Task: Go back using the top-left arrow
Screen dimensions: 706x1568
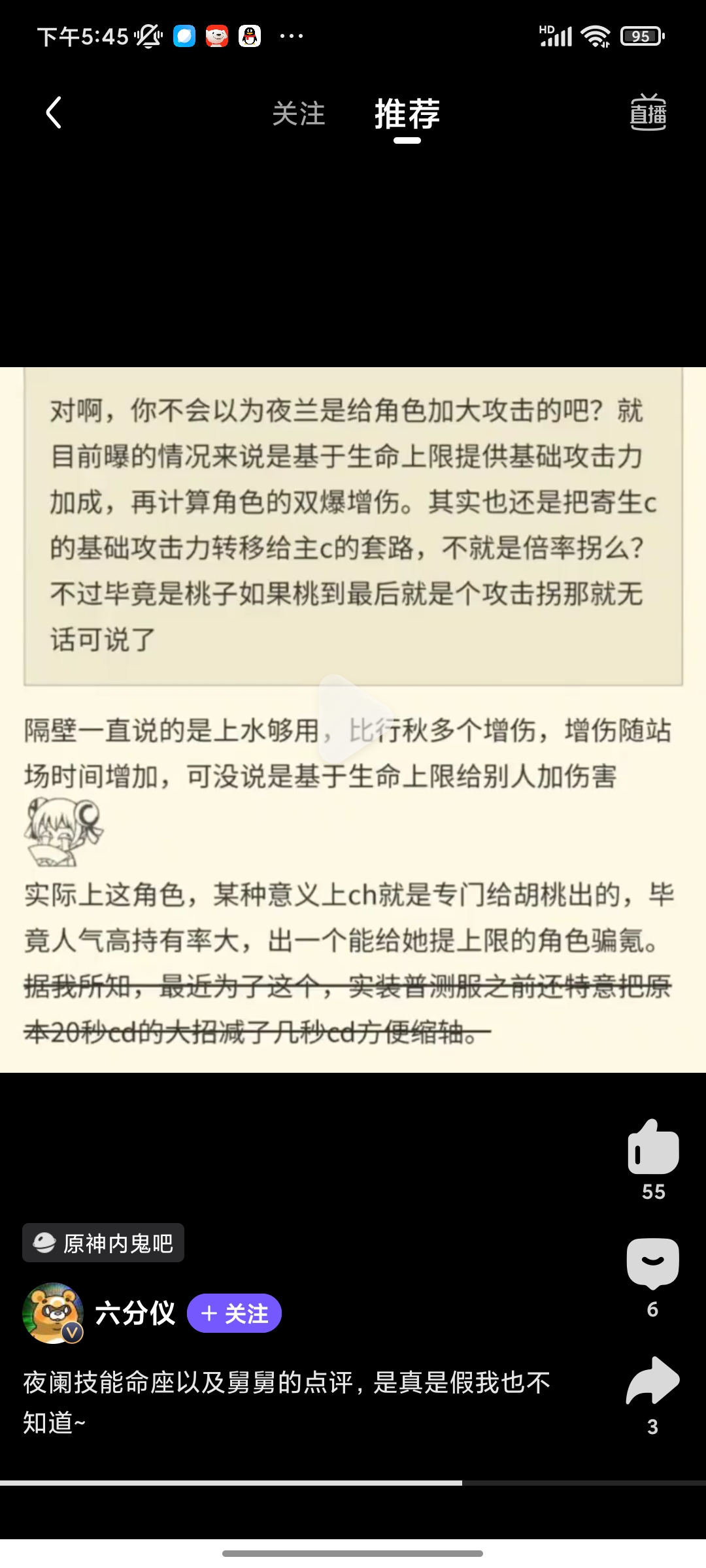Action: (x=54, y=113)
